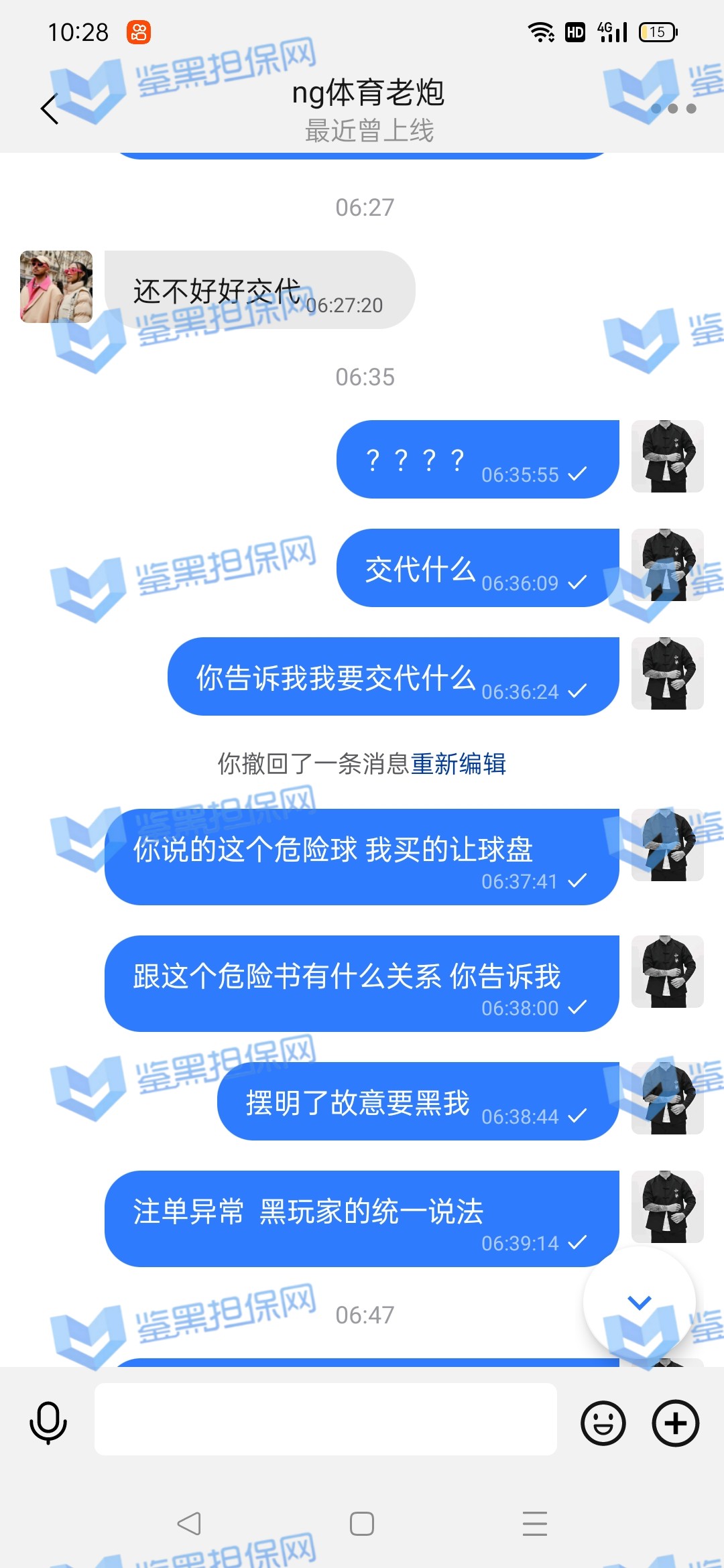Open the contact's avatar beside 还不好好交代
Viewport: 724px width, 1568px height.
tap(56, 287)
